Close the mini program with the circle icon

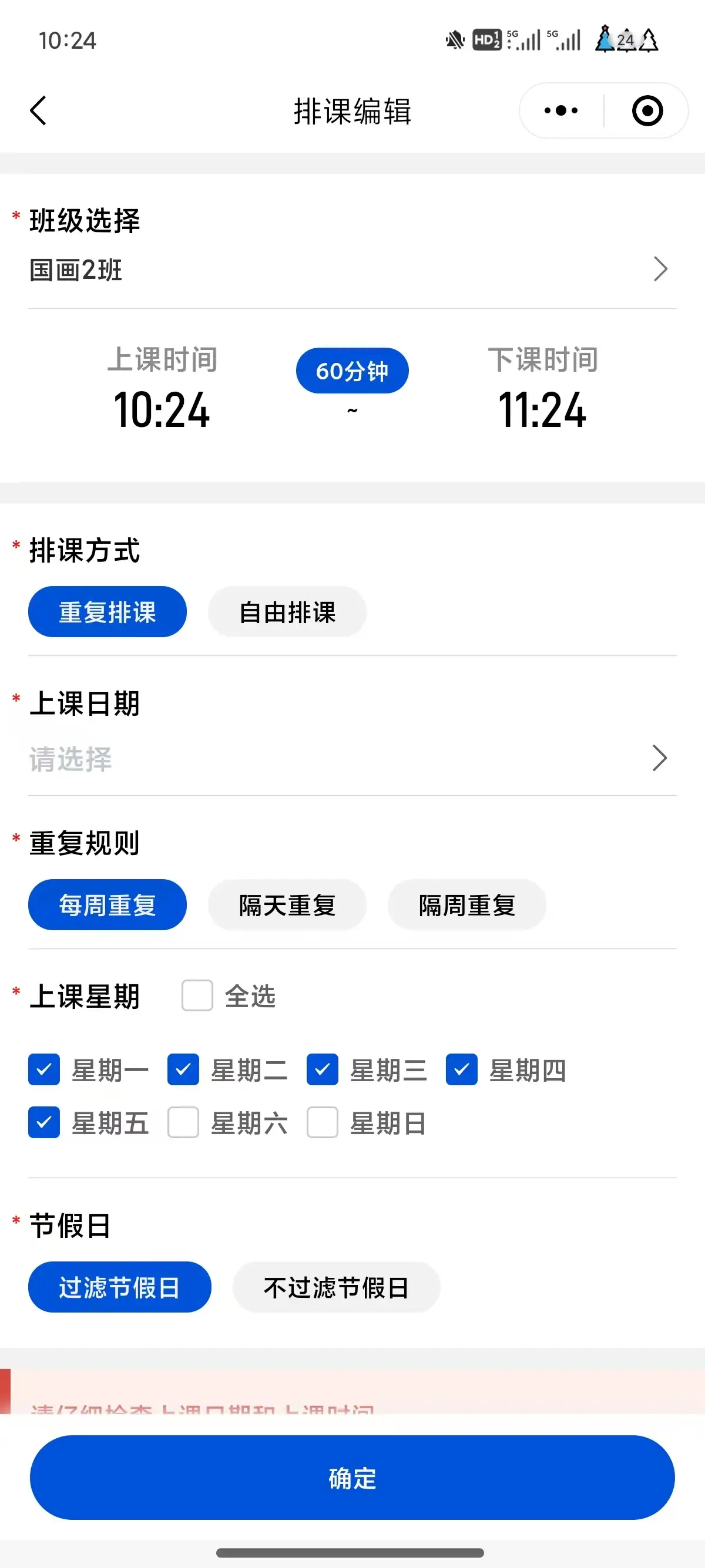[647, 111]
